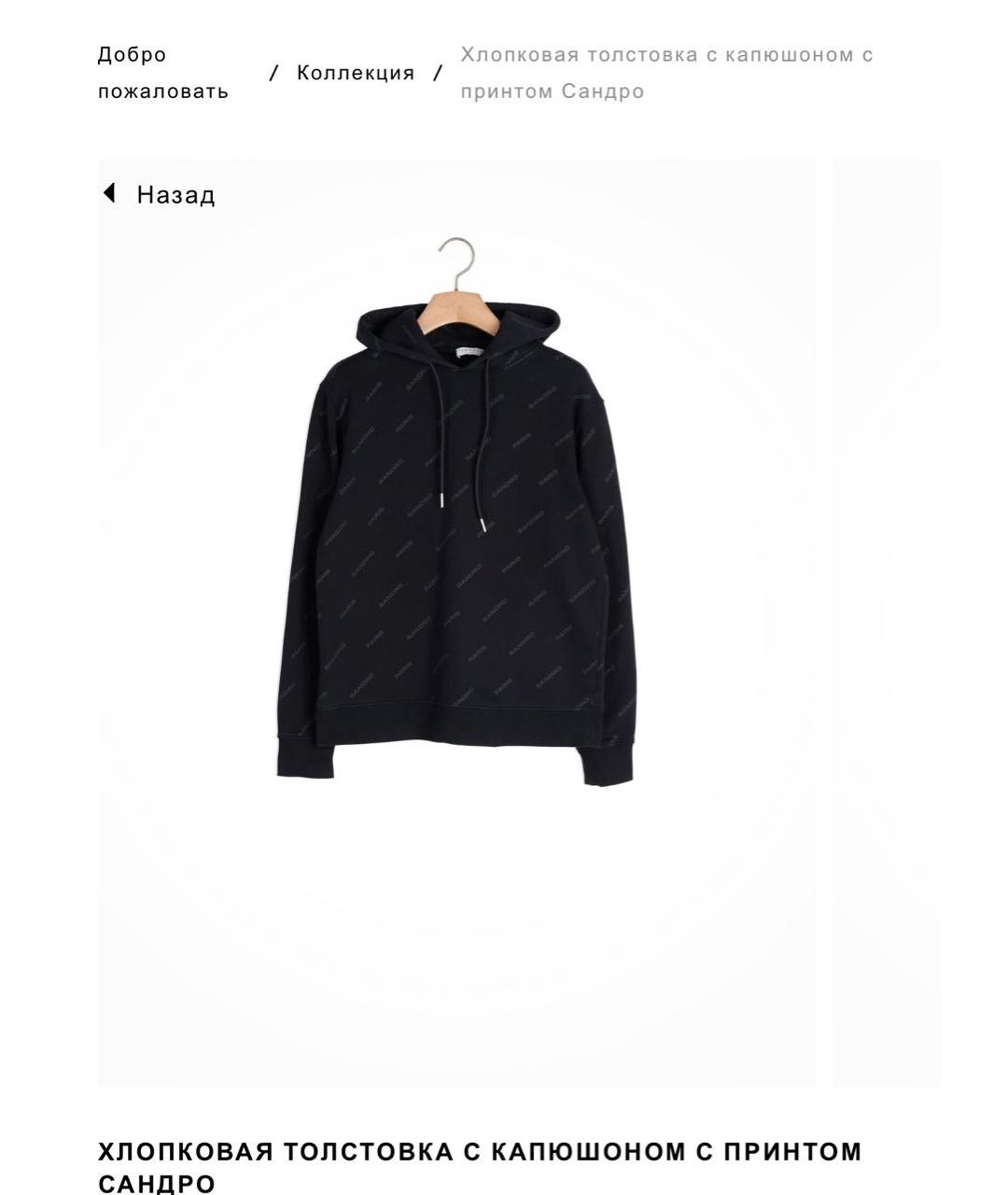Open the Коллекция breadcrumb link
Screen dimensions: 1008x1195
click(355, 73)
